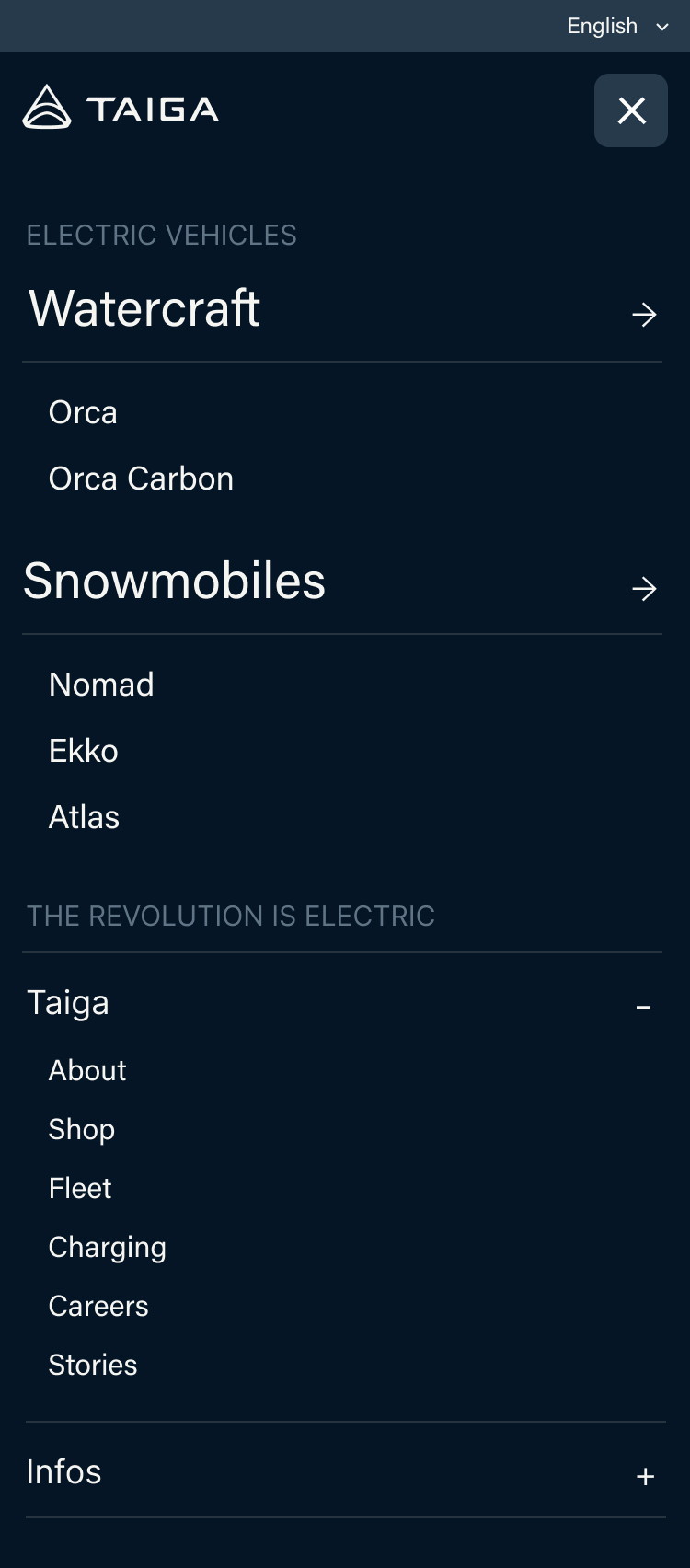Click the chevron next to English
Screen dimensions: 690x1568
[x=663, y=28]
